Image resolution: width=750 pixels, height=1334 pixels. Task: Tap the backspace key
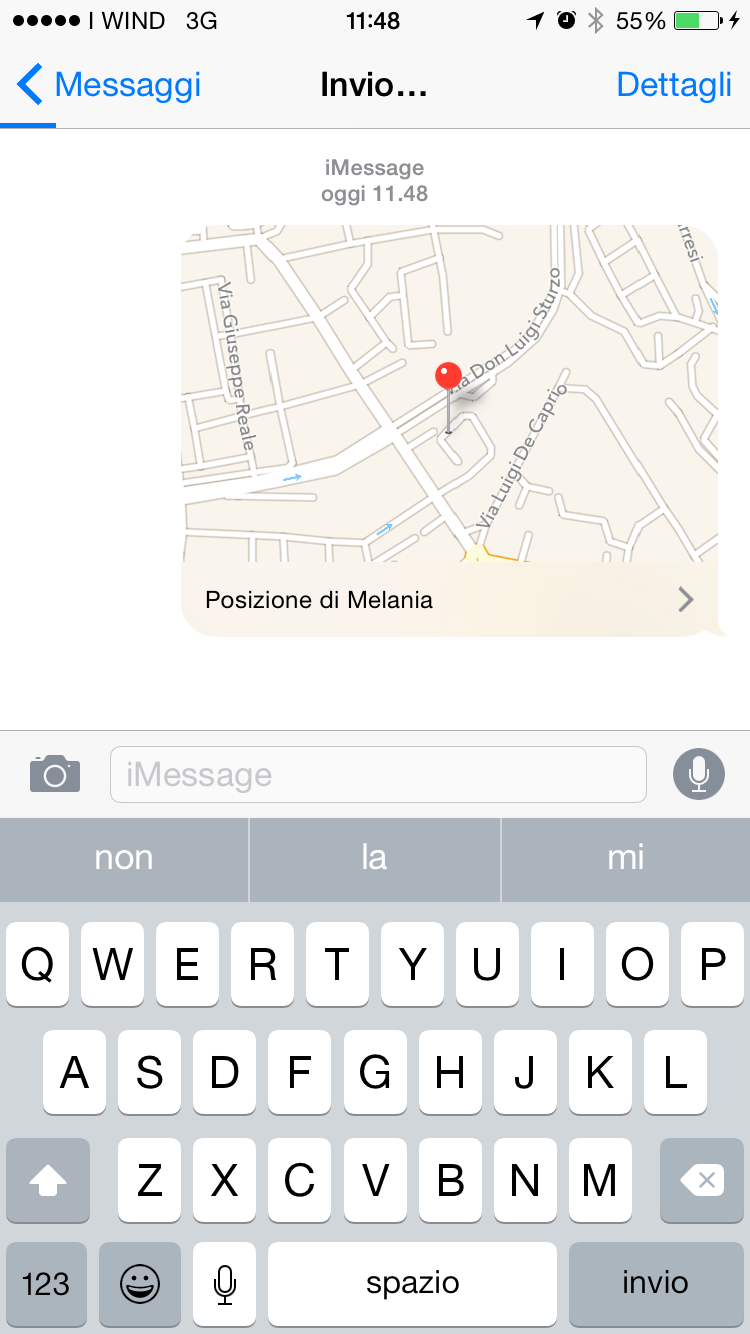702,1181
